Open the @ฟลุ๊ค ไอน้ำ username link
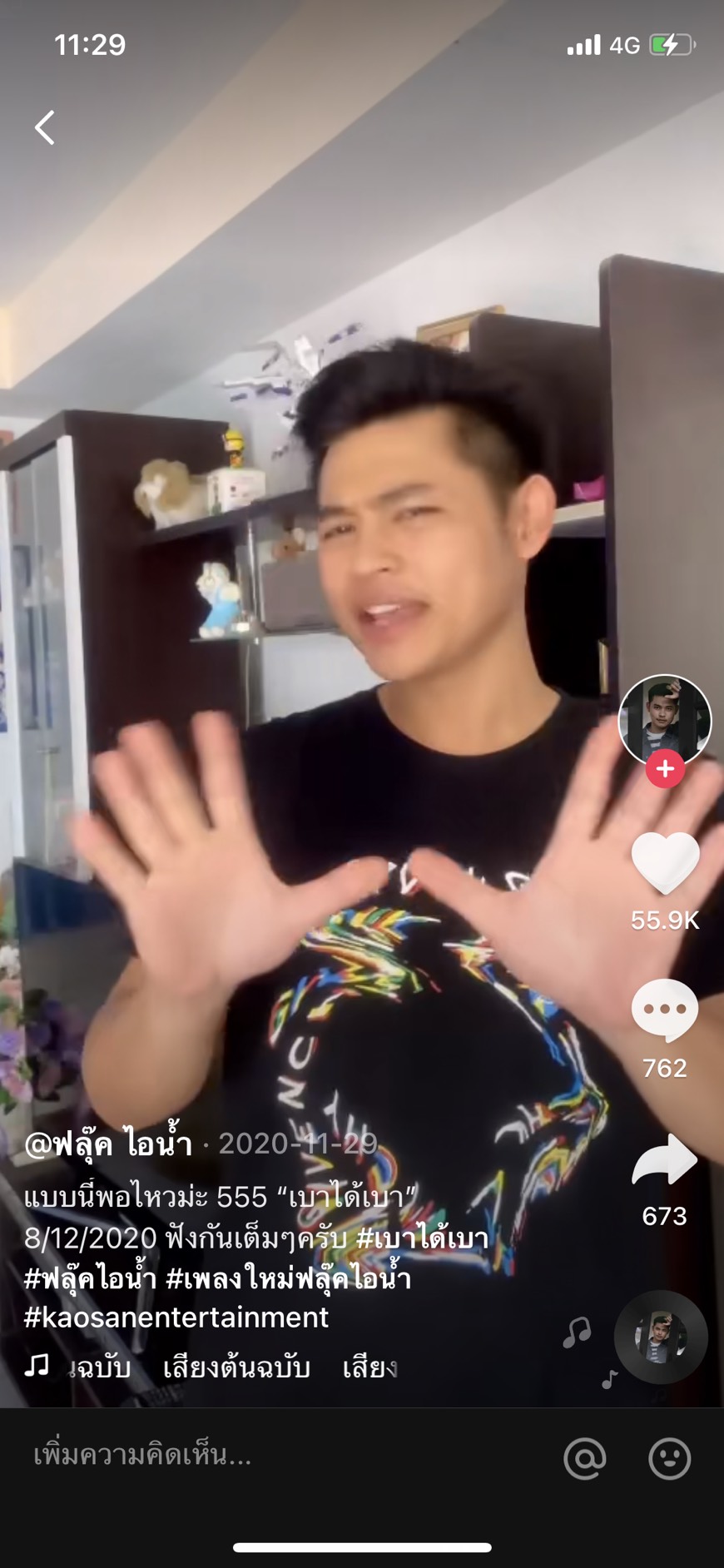 [x=108, y=1144]
